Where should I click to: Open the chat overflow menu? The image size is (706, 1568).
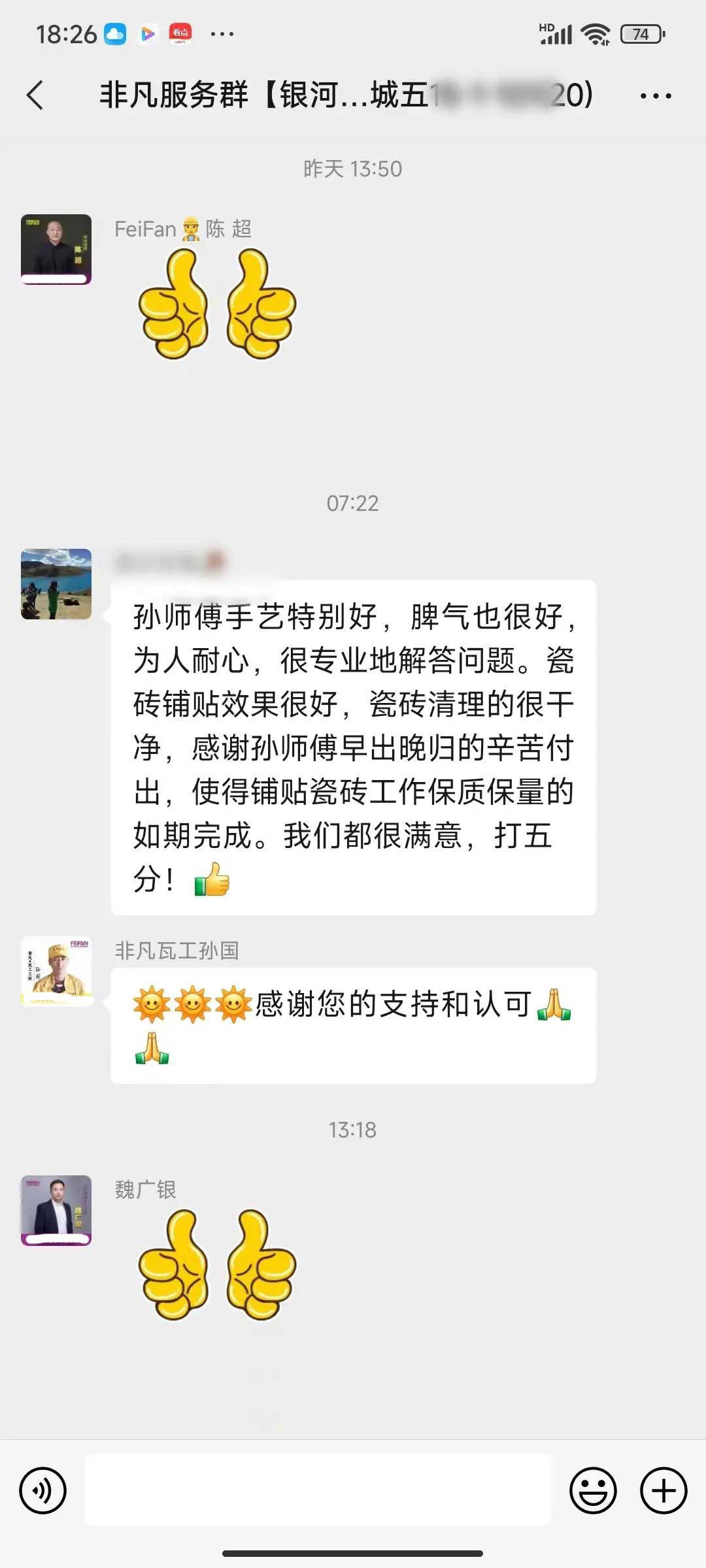click(x=655, y=96)
